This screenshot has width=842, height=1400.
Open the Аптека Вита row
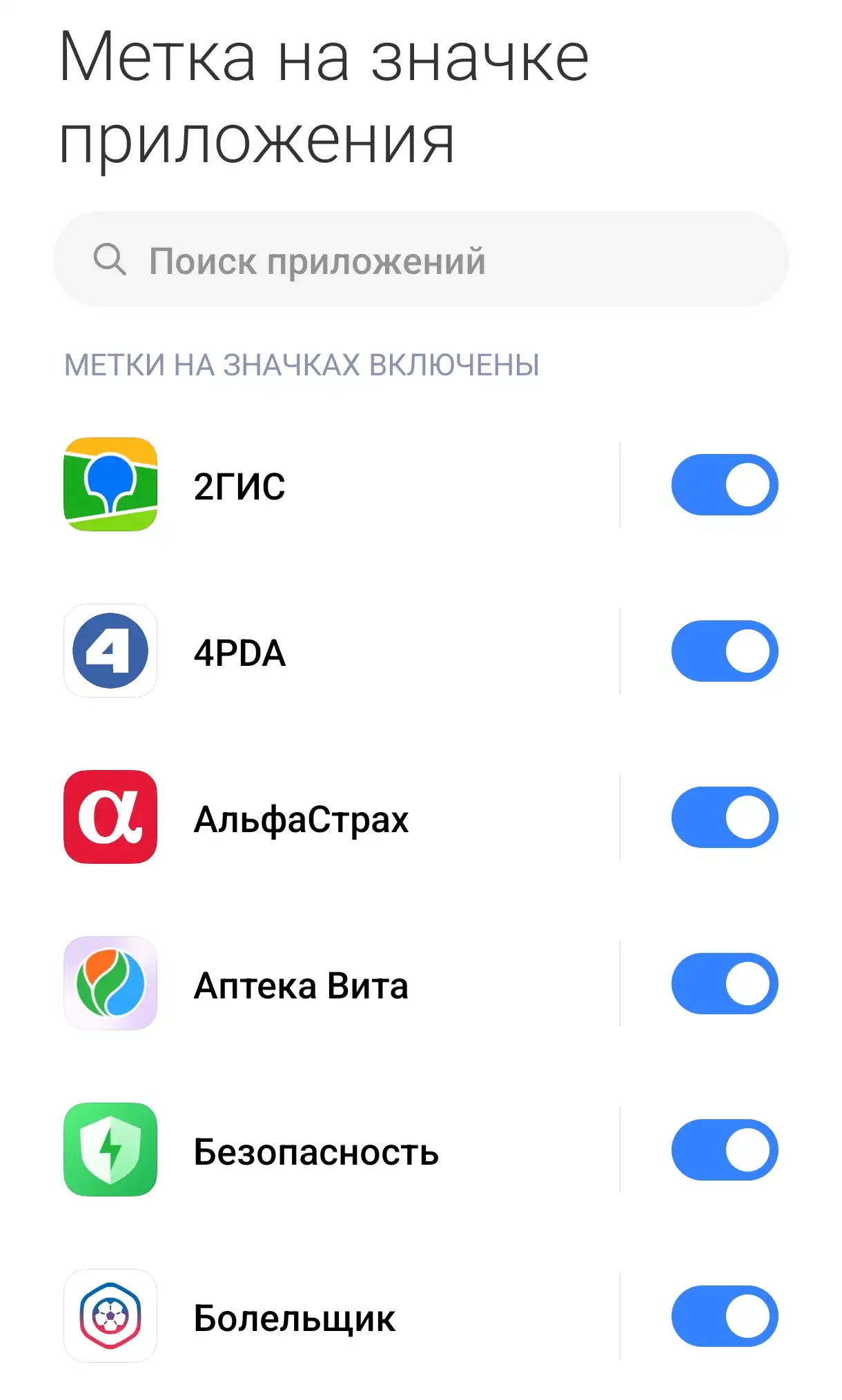pyautogui.click(x=338, y=983)
